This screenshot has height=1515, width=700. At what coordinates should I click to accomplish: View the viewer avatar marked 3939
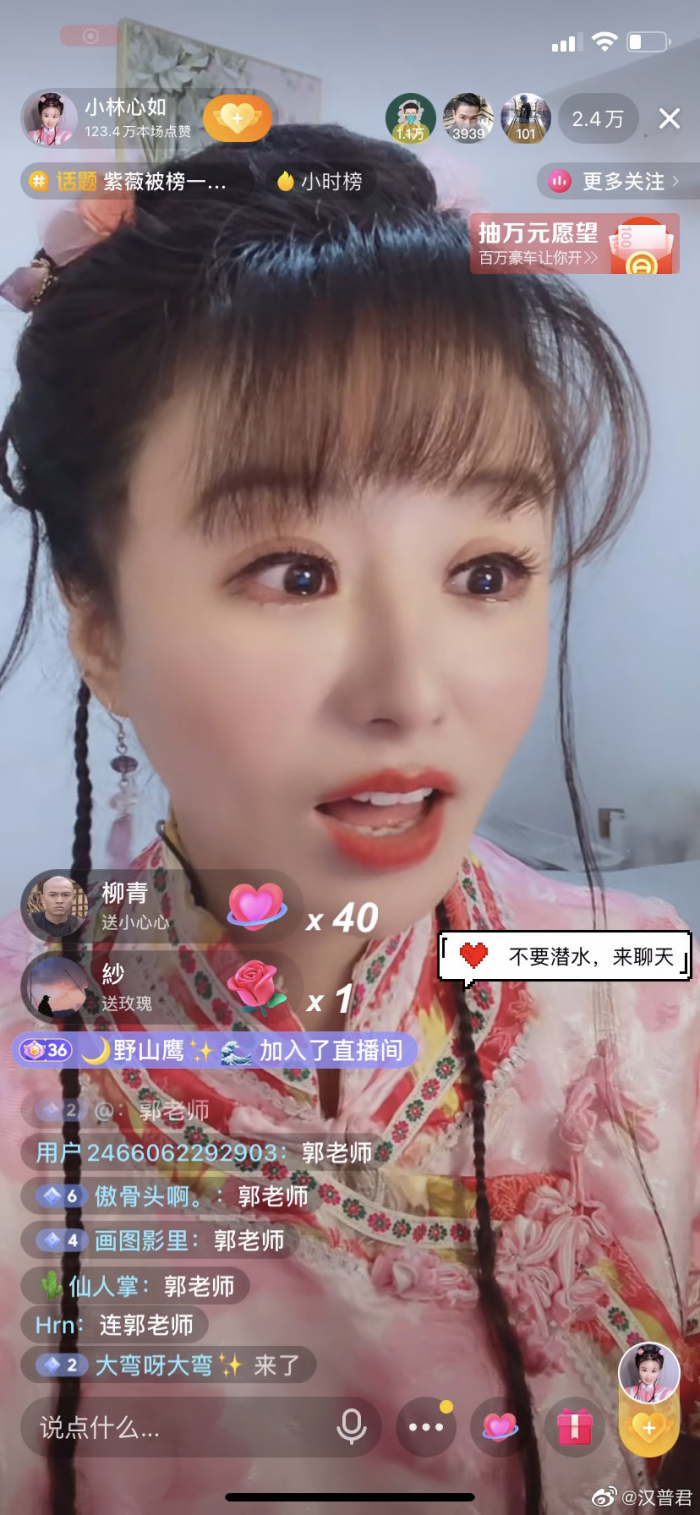coord(468,118)
